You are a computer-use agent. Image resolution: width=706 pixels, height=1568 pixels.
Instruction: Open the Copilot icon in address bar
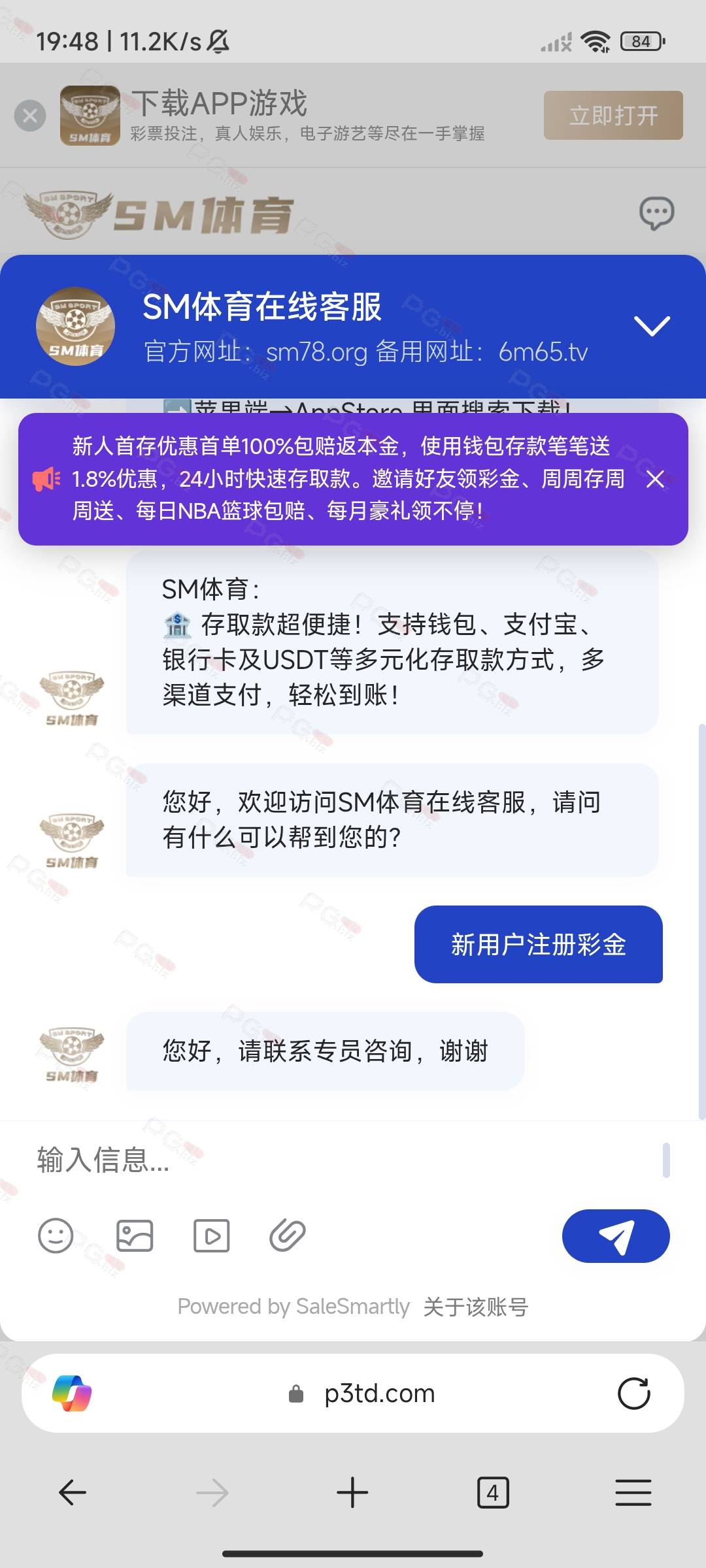(x=72, y=1394)
